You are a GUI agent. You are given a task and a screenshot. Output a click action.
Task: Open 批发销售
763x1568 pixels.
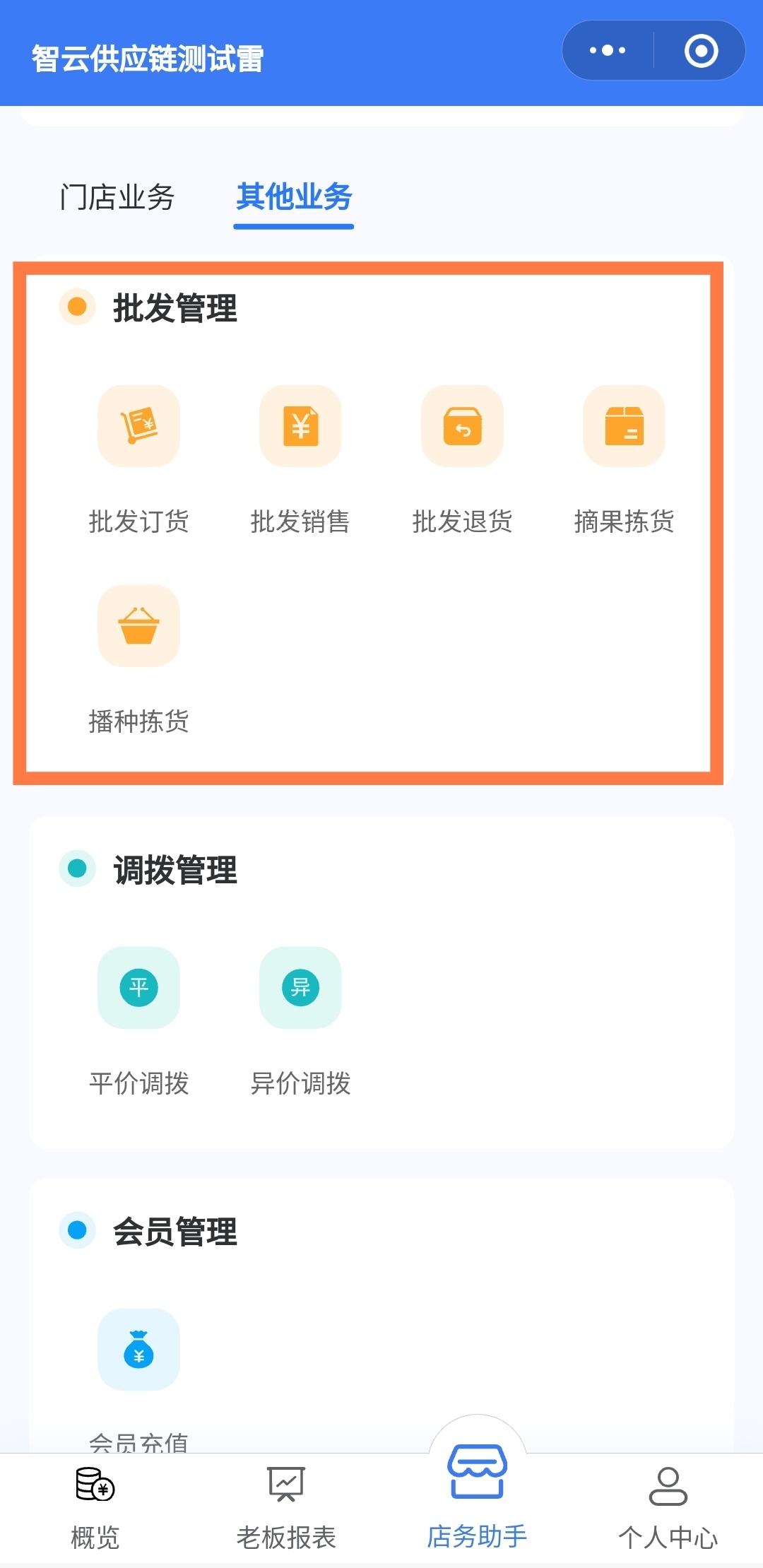(x=300, y=427)
